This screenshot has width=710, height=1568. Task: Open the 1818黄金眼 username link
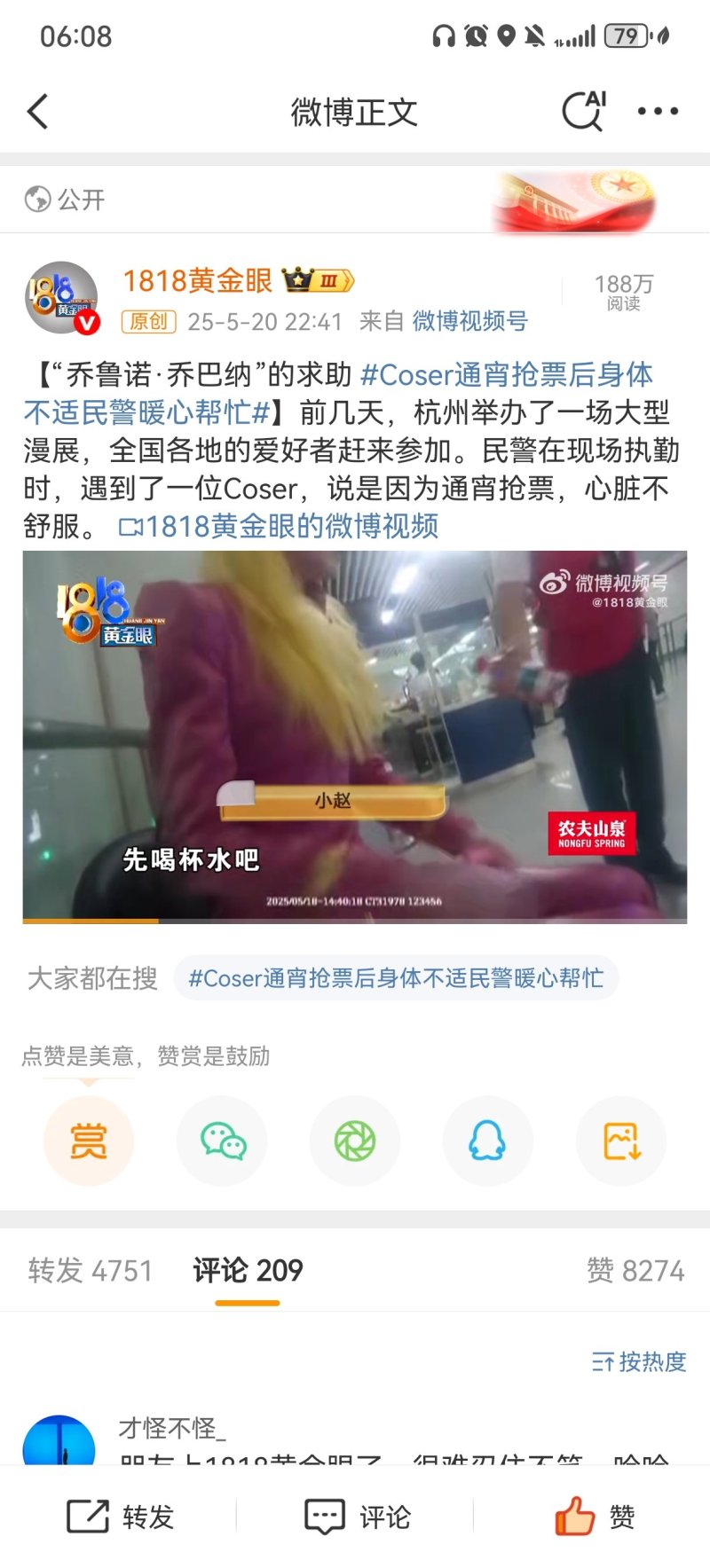point(197,281)
